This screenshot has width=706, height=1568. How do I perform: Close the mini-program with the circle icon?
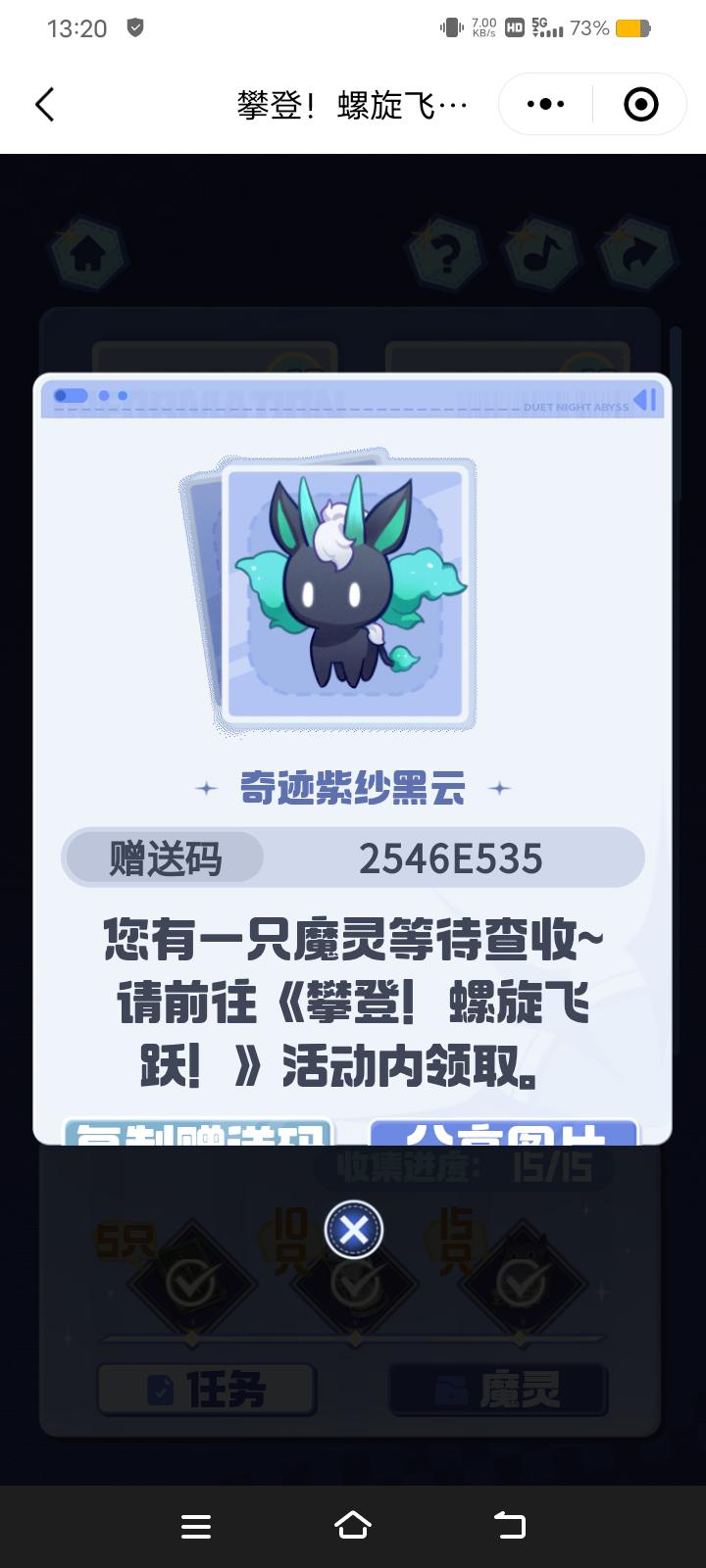point(640,104)
